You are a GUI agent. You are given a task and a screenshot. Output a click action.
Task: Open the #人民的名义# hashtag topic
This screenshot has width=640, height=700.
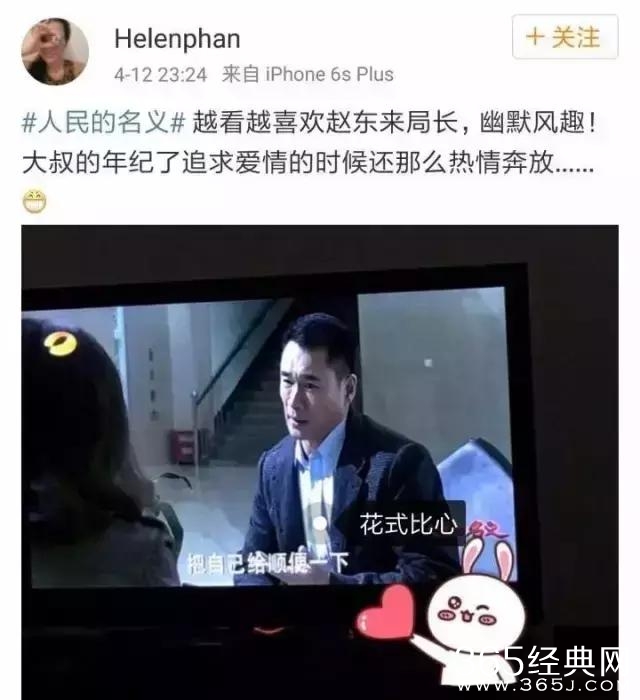click(x=104, y=127)
